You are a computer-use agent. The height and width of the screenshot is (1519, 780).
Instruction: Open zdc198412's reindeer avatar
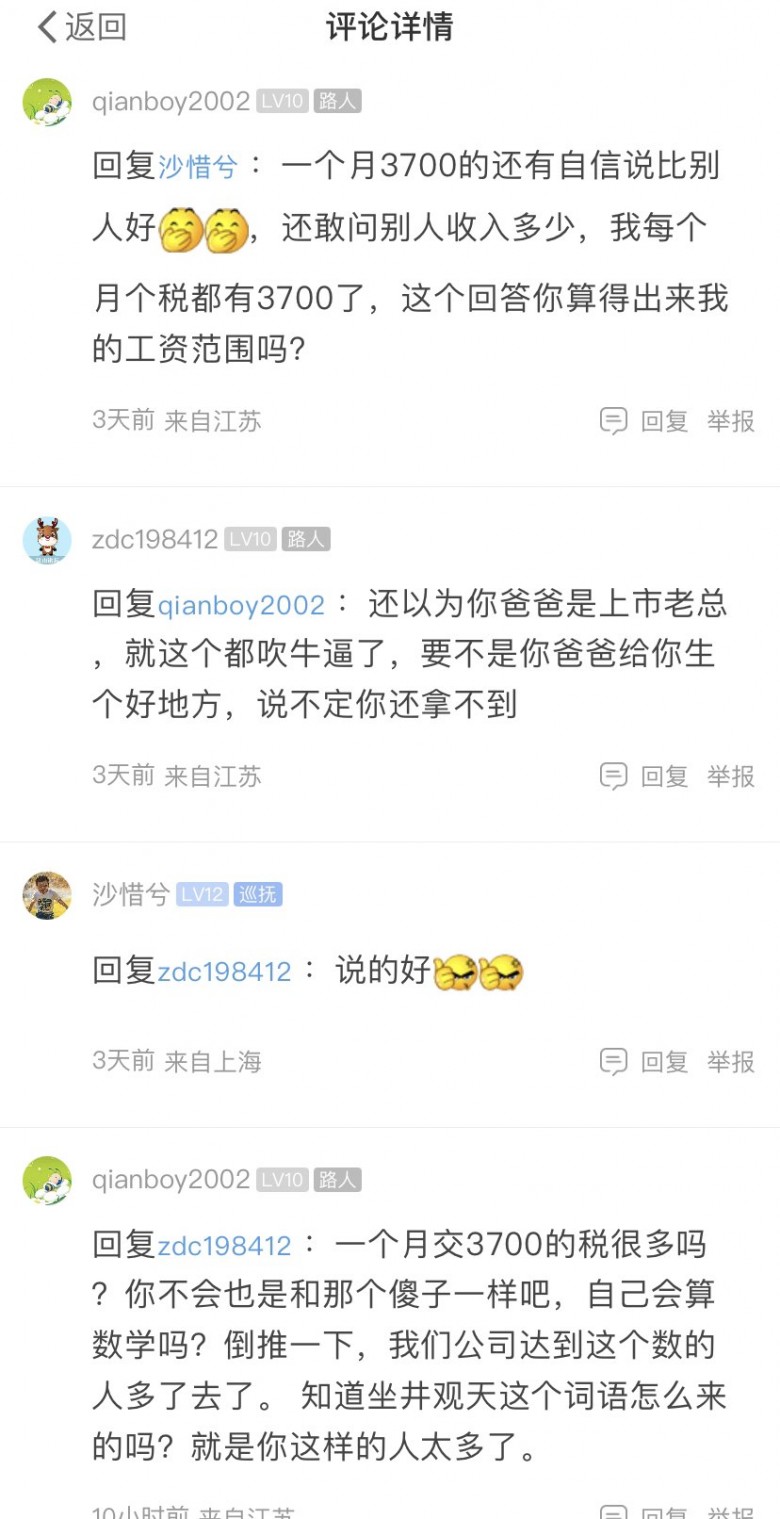(47, 540)
